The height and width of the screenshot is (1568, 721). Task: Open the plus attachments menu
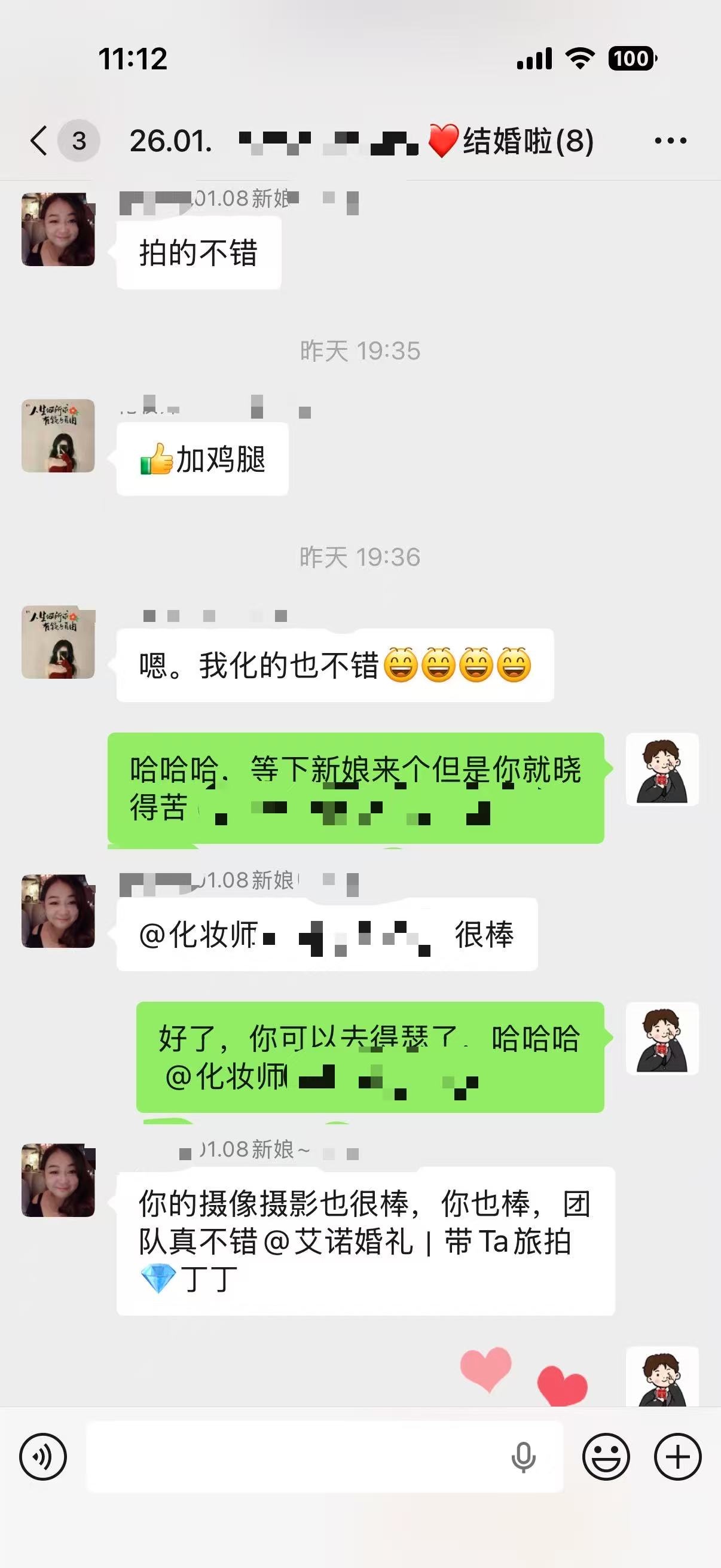677,1457
